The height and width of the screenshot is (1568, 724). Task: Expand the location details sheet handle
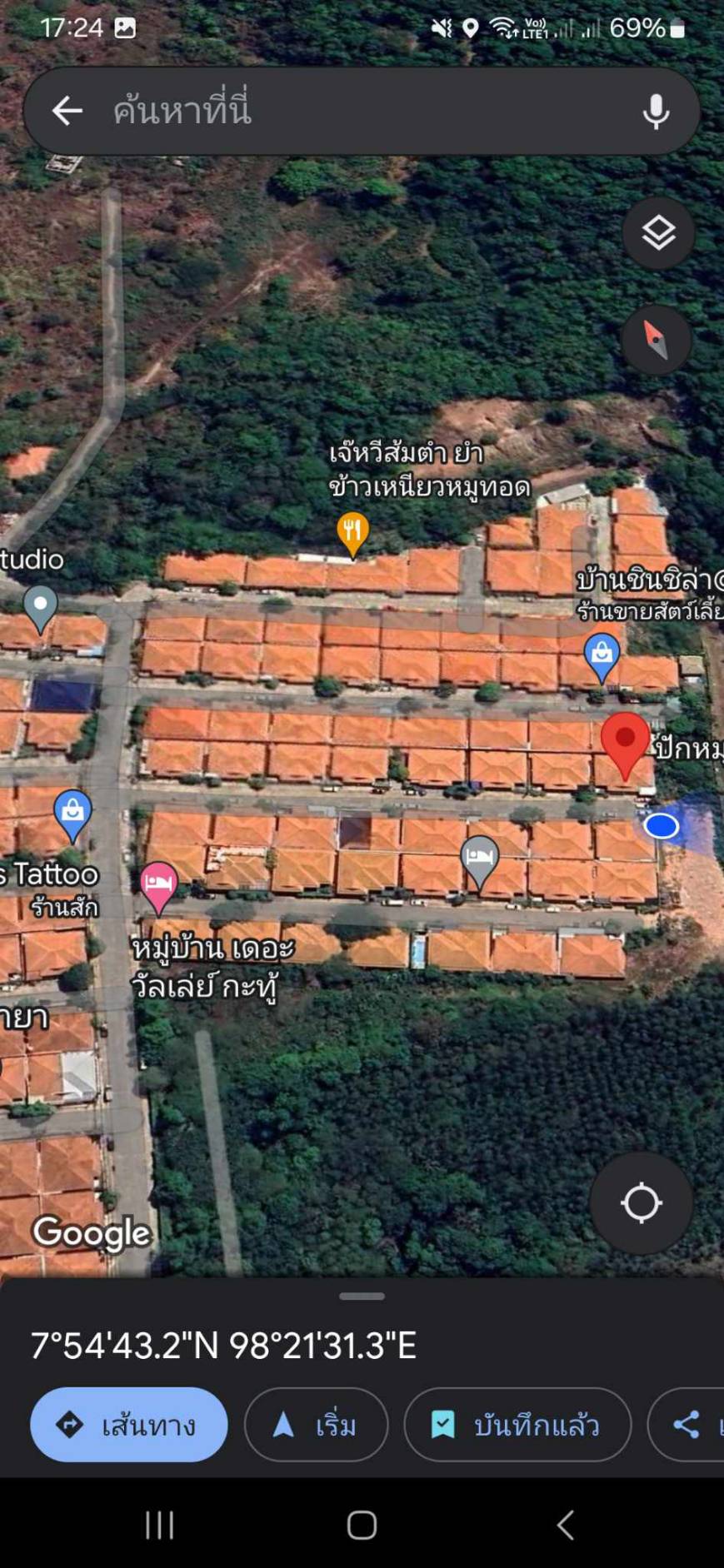pyautogui.click(x=362, y=1297)
